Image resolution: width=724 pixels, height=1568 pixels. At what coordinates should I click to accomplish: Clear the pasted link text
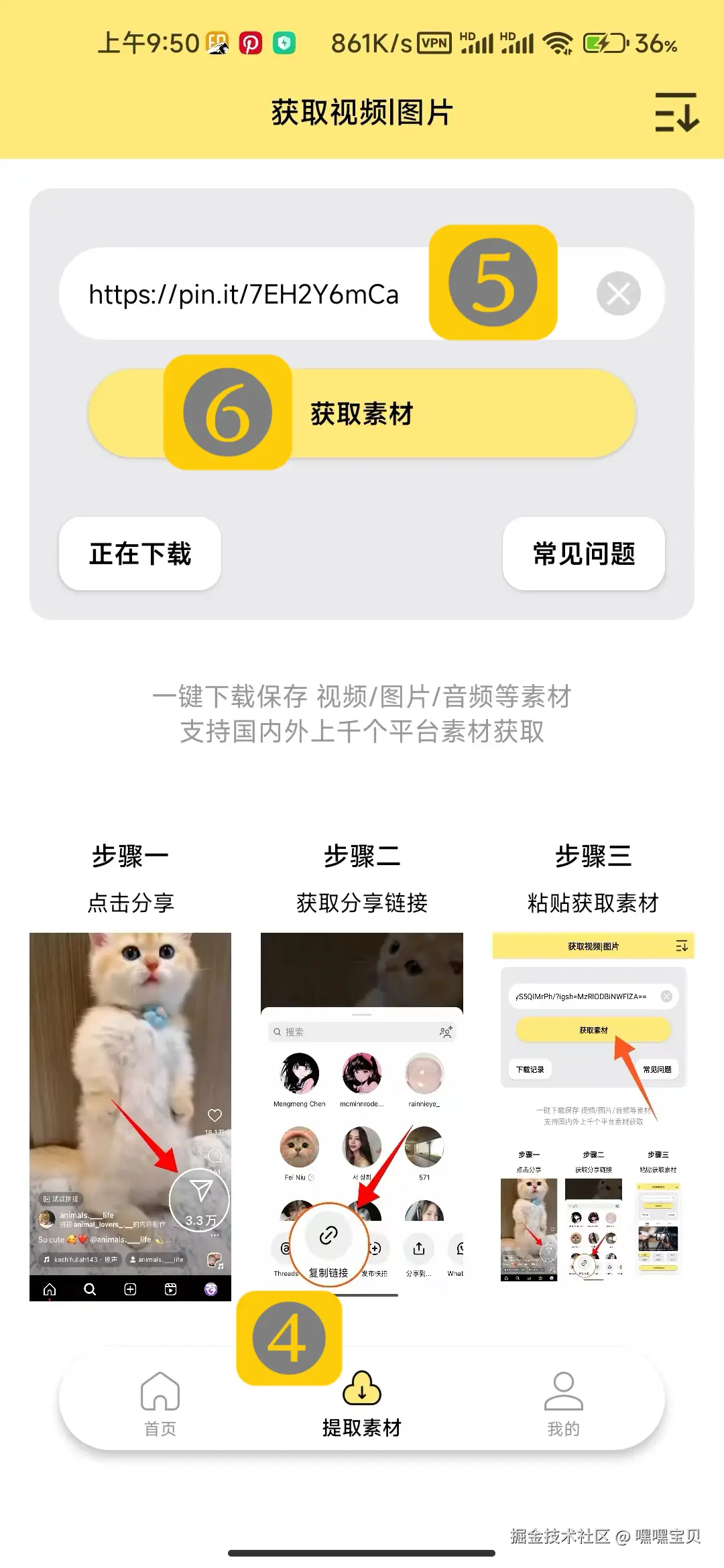(618, 293)
